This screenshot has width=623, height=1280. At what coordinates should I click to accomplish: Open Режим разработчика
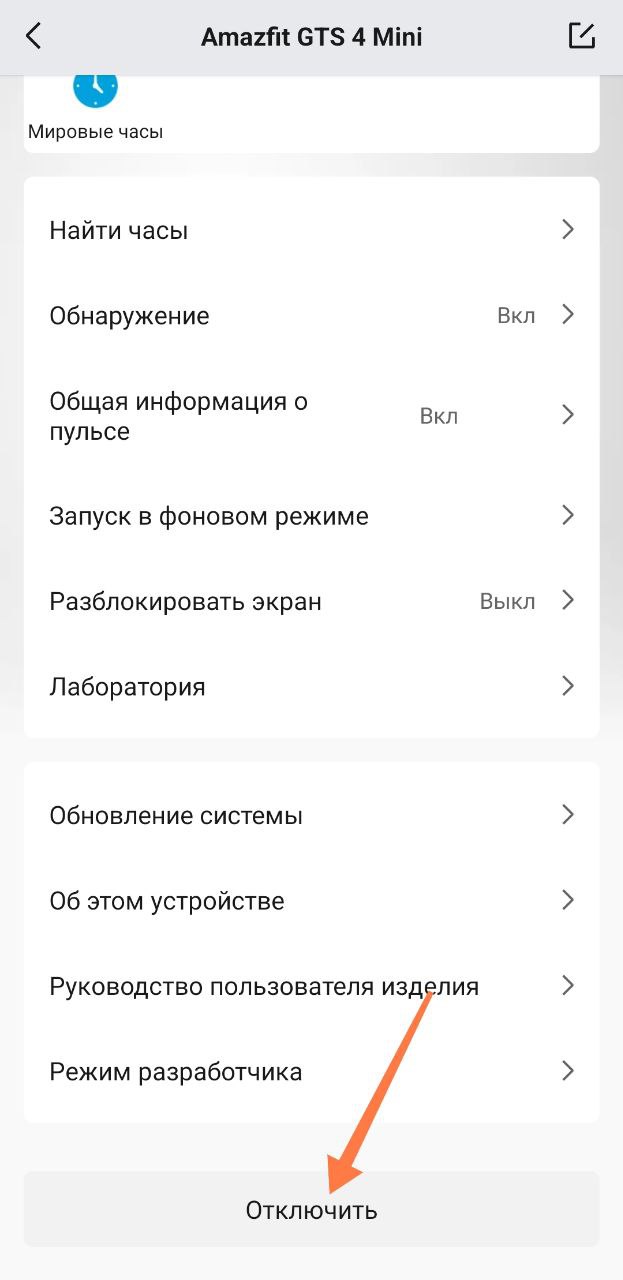(311, 1072)
